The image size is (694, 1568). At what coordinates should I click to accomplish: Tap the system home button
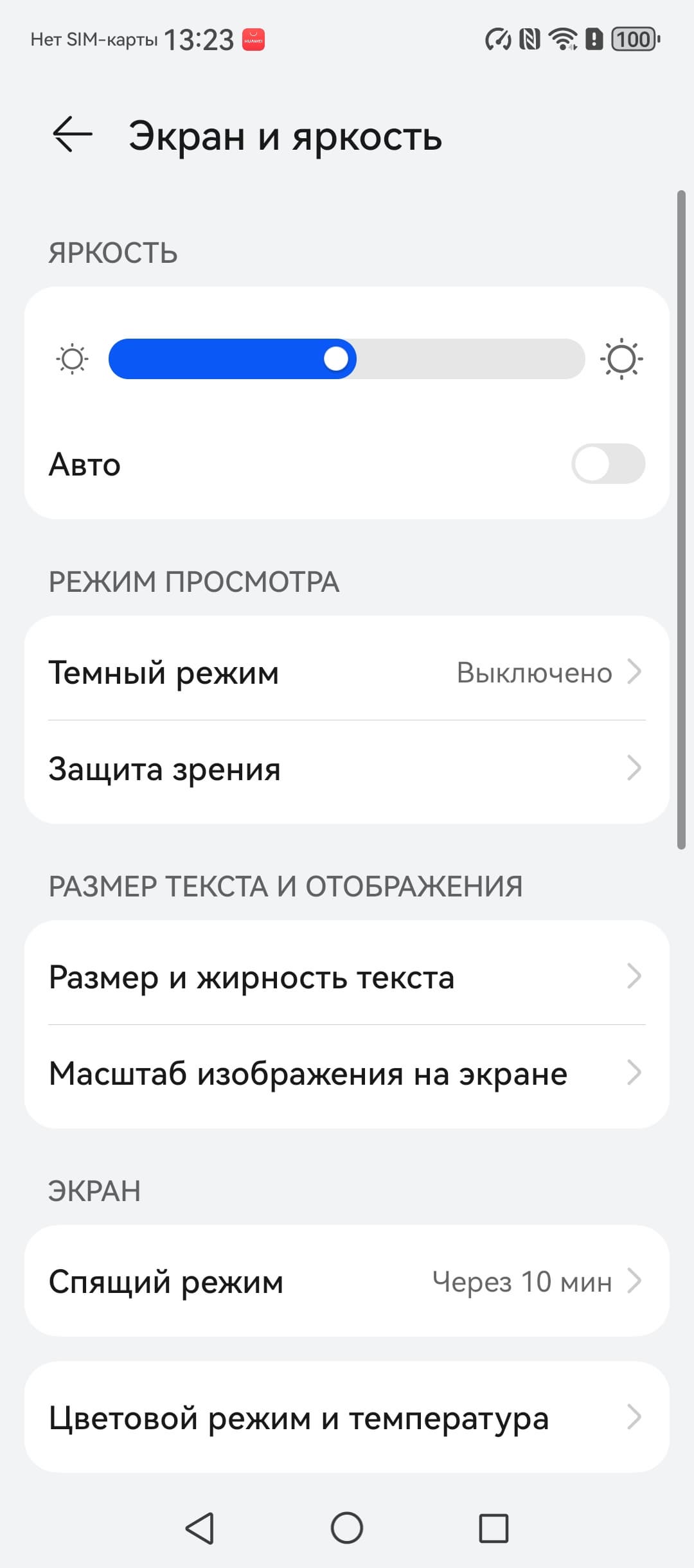(347, 1528)
